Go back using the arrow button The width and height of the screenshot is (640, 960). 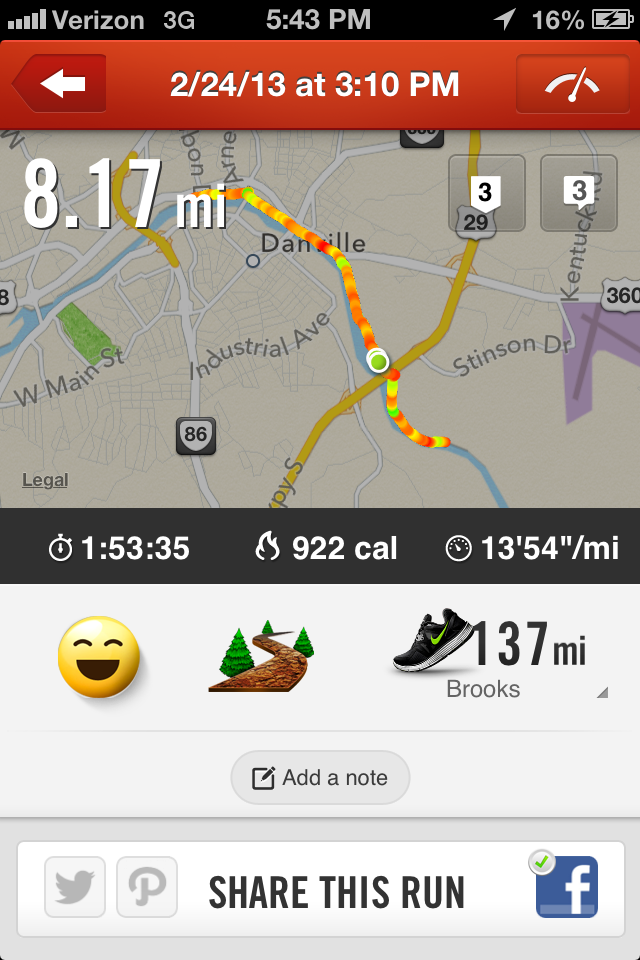61,84
